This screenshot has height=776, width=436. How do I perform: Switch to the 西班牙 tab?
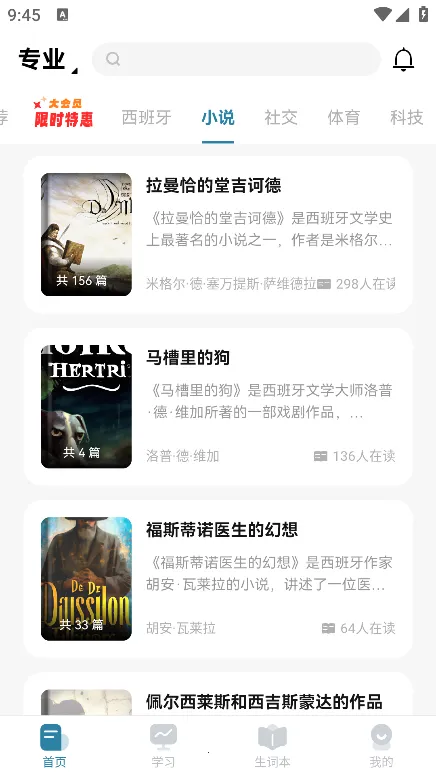coord(146,118)
